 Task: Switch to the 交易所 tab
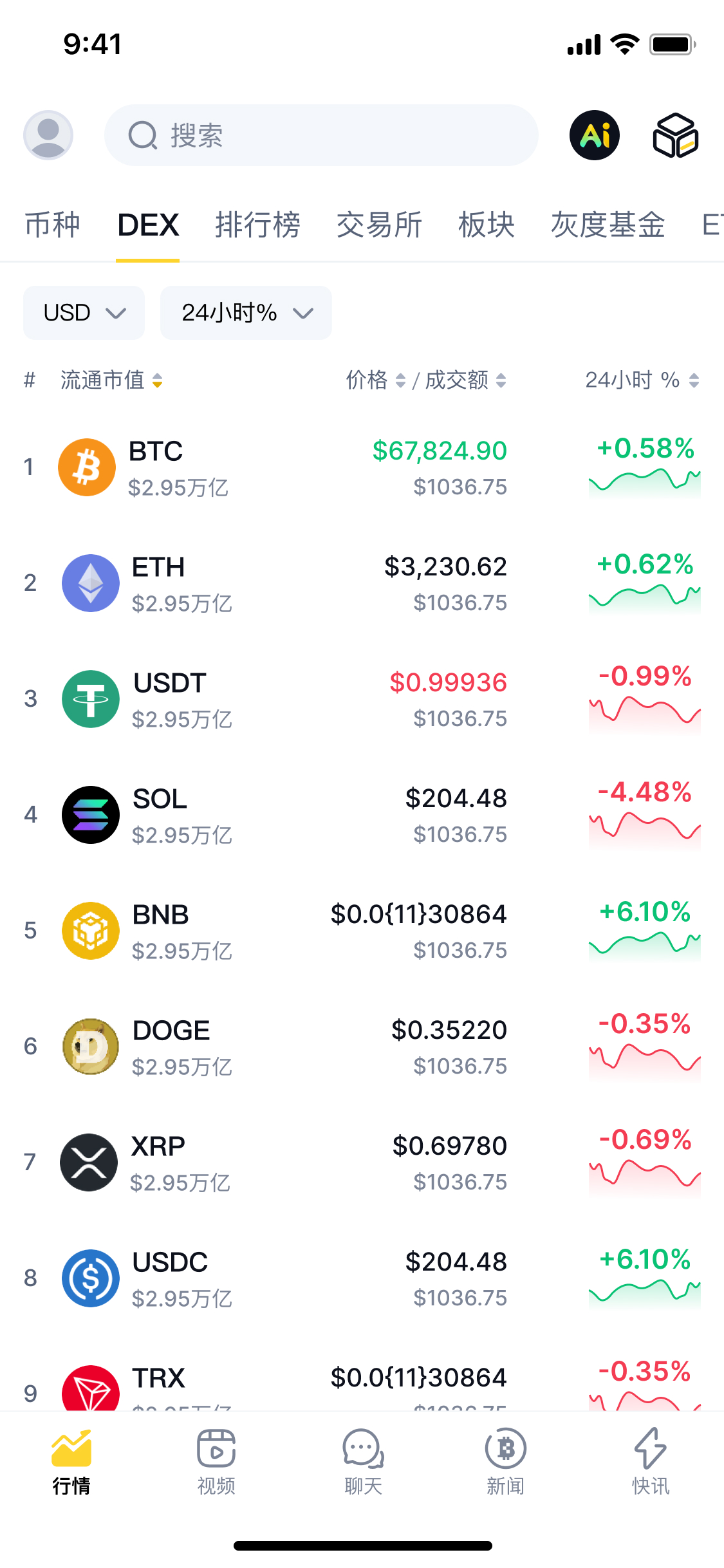click(x=379, y=225)
